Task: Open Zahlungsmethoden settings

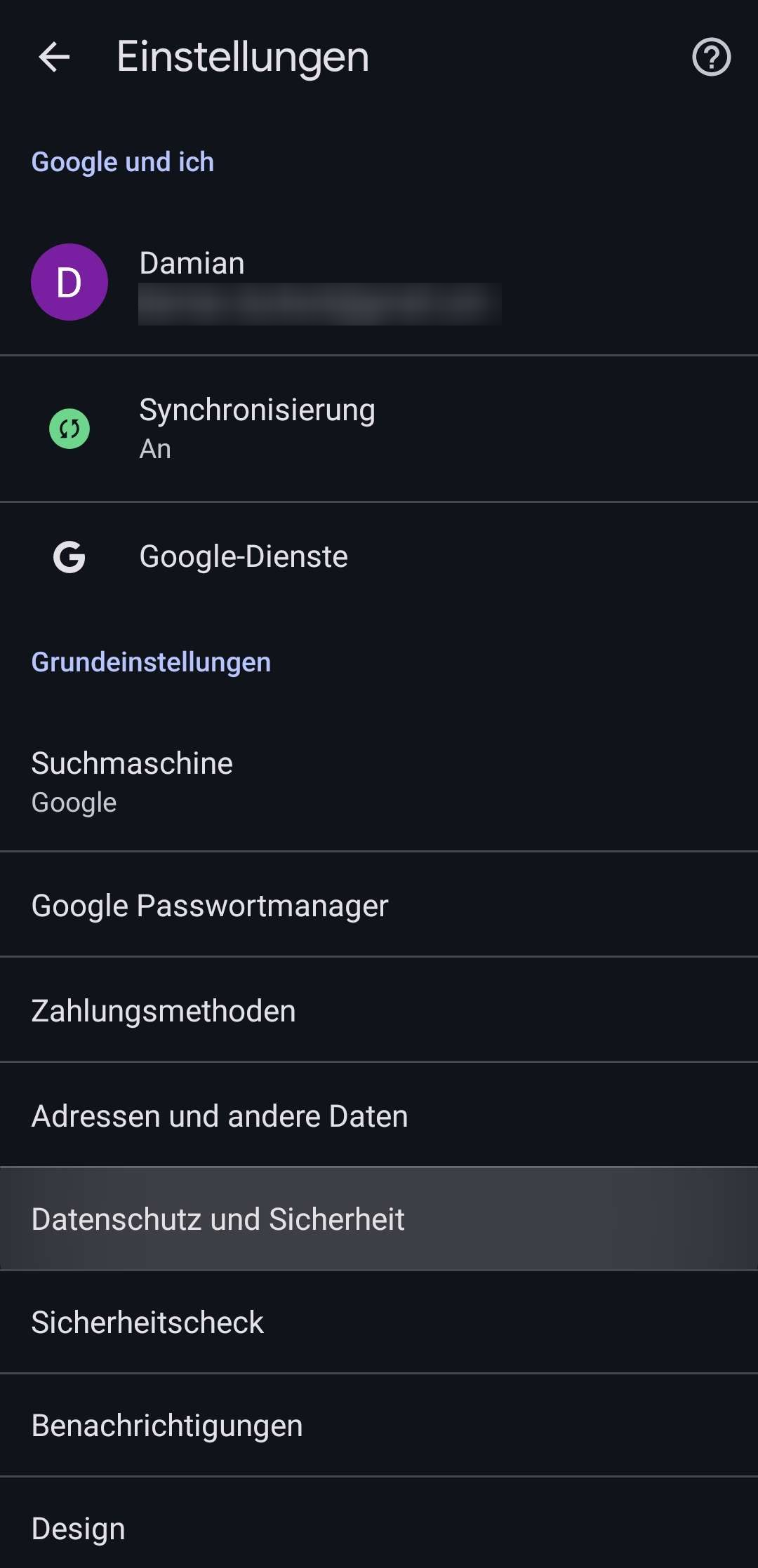Action: pyautogui.click(x=379, y=1010)
